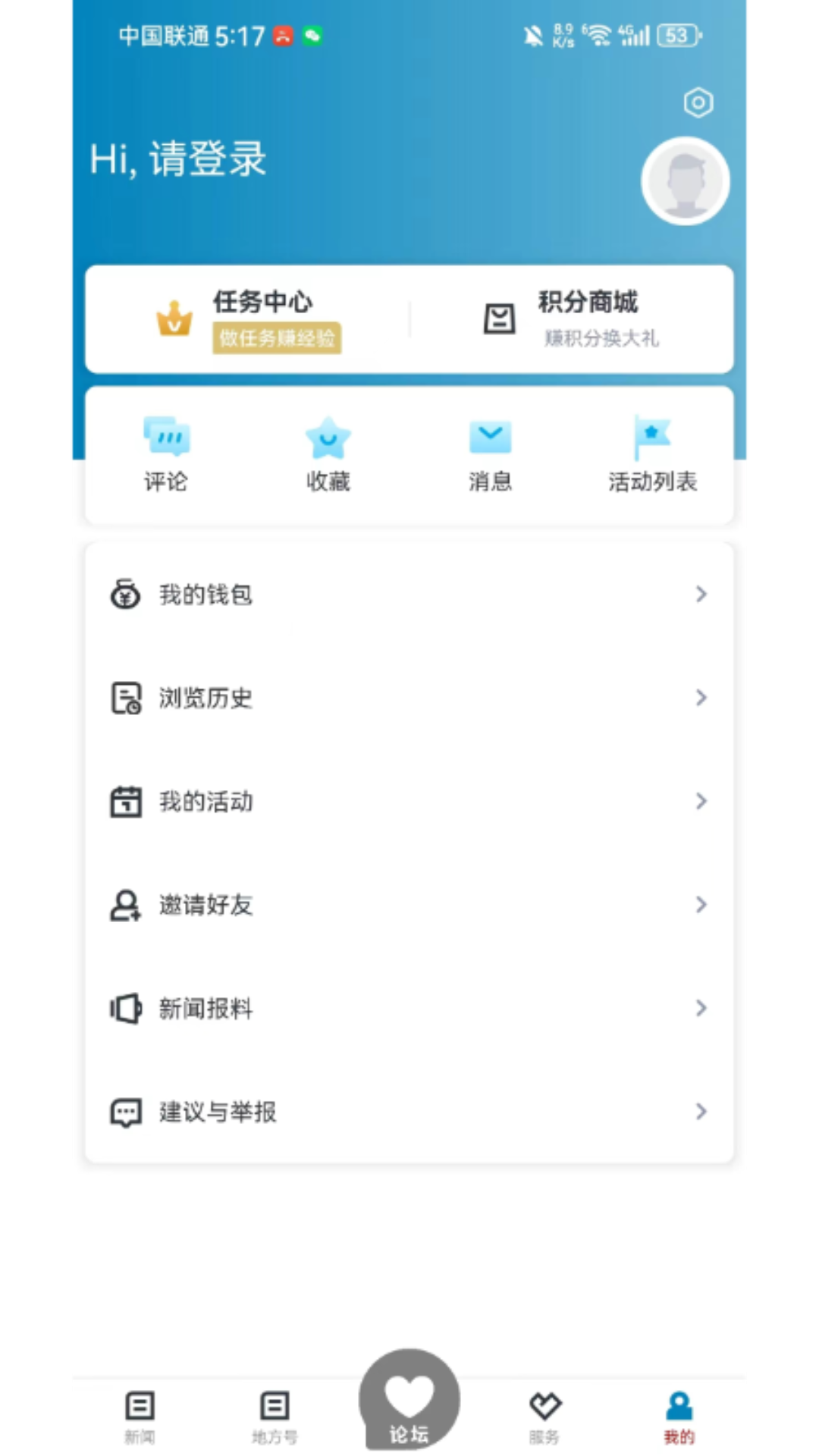Tap Hi, 请登录 to sign in
The image size is (819, 1456).
[178, 159]
